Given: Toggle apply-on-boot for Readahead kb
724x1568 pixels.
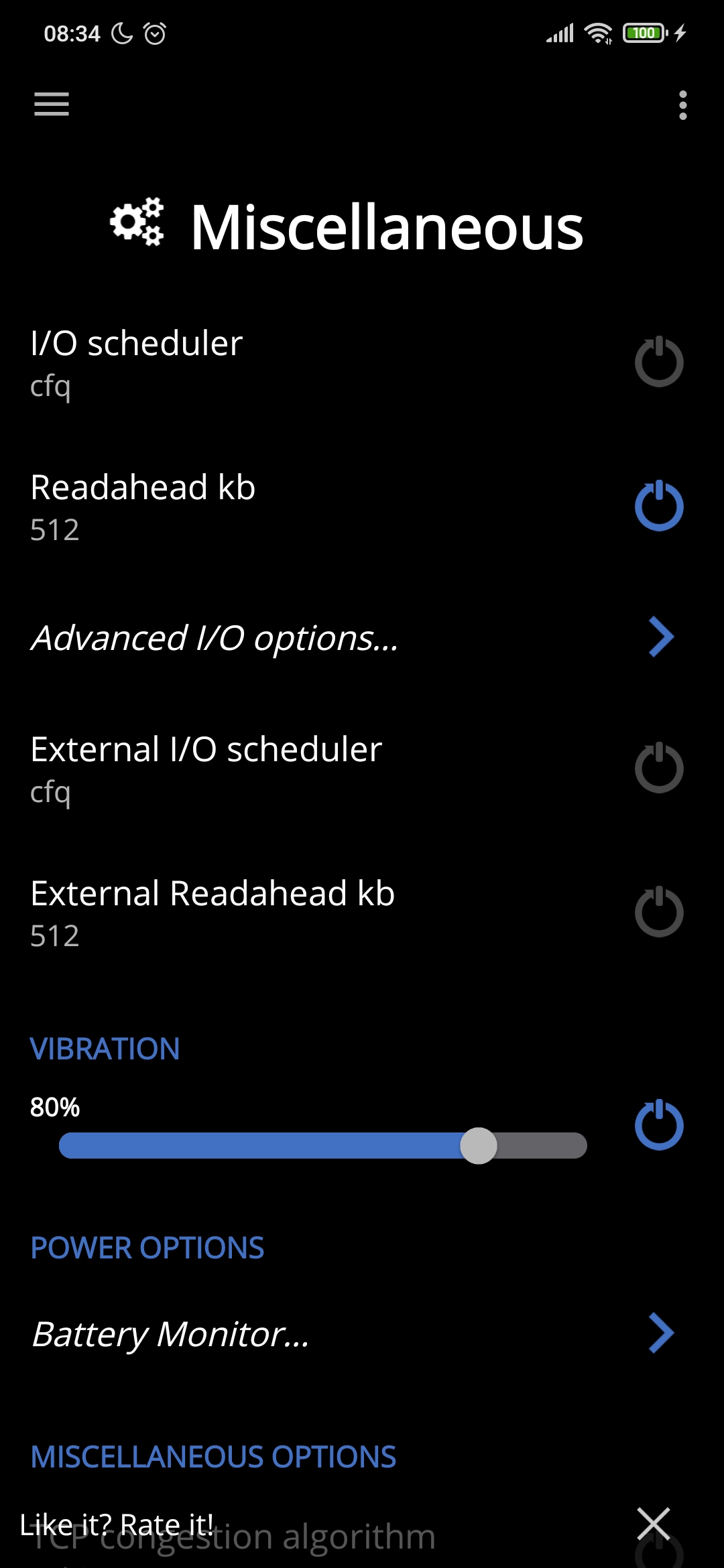Looking at the screenshot, I should point(659,506).
